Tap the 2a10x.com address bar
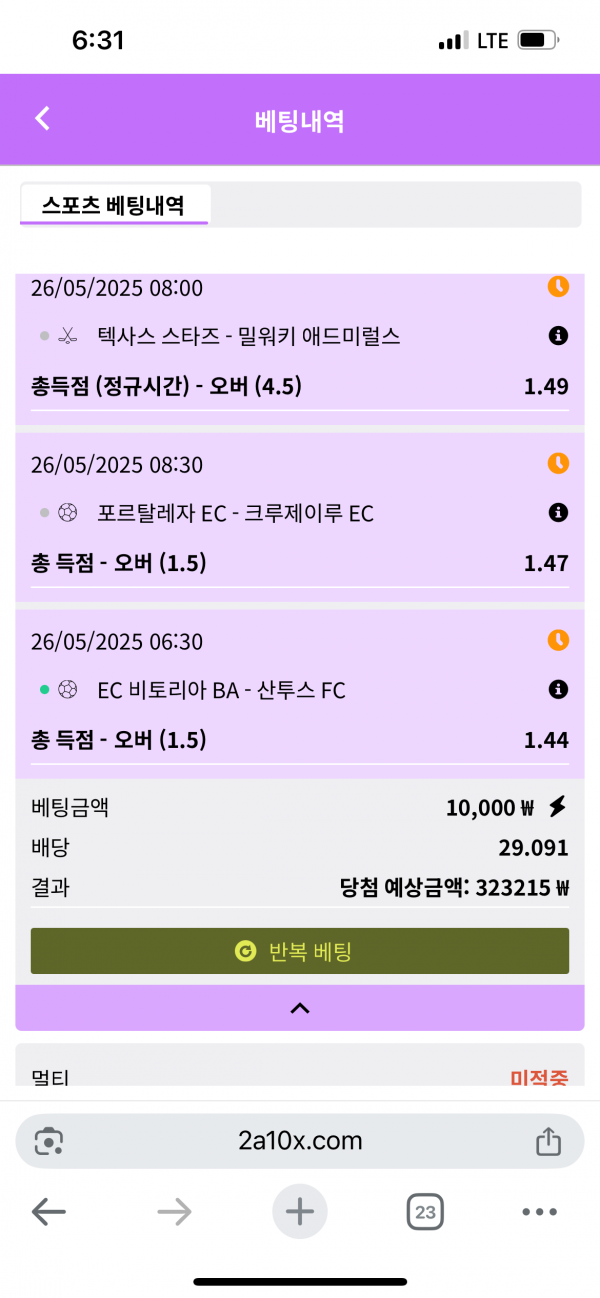This screenshot has height=1298, width=600. (x=300, y=1140)
